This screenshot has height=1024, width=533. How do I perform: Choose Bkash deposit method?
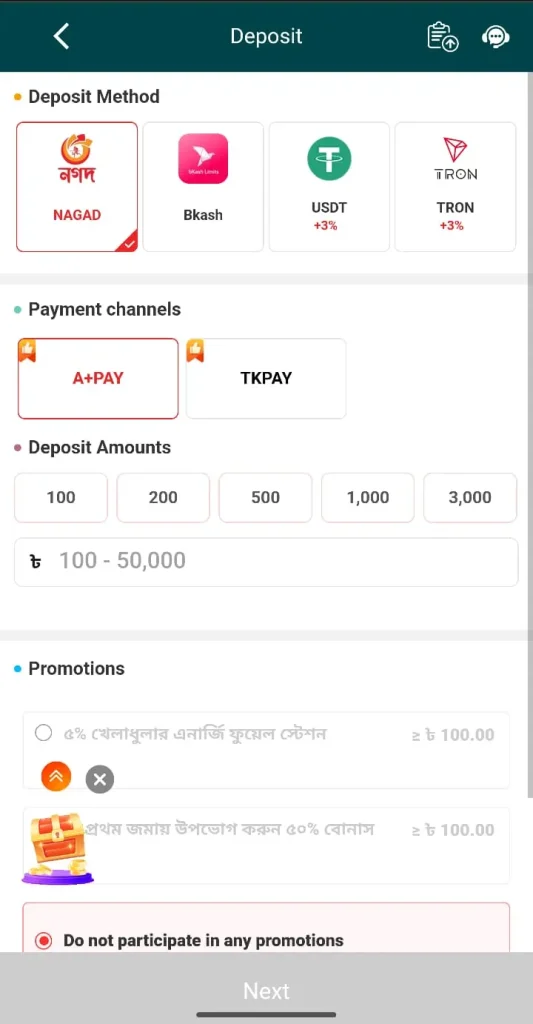pos(203,187)
